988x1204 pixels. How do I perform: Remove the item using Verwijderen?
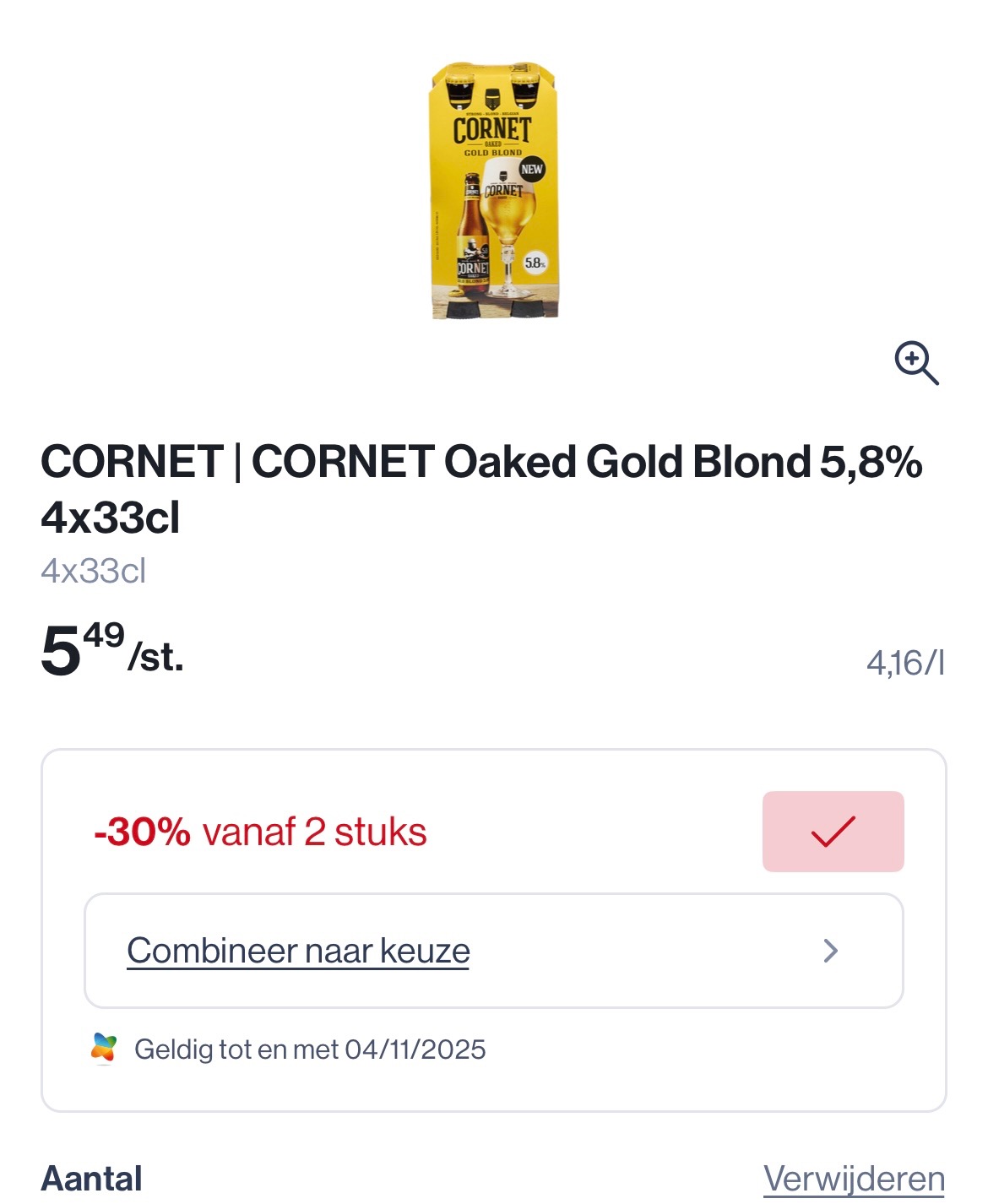(855, 1180)
